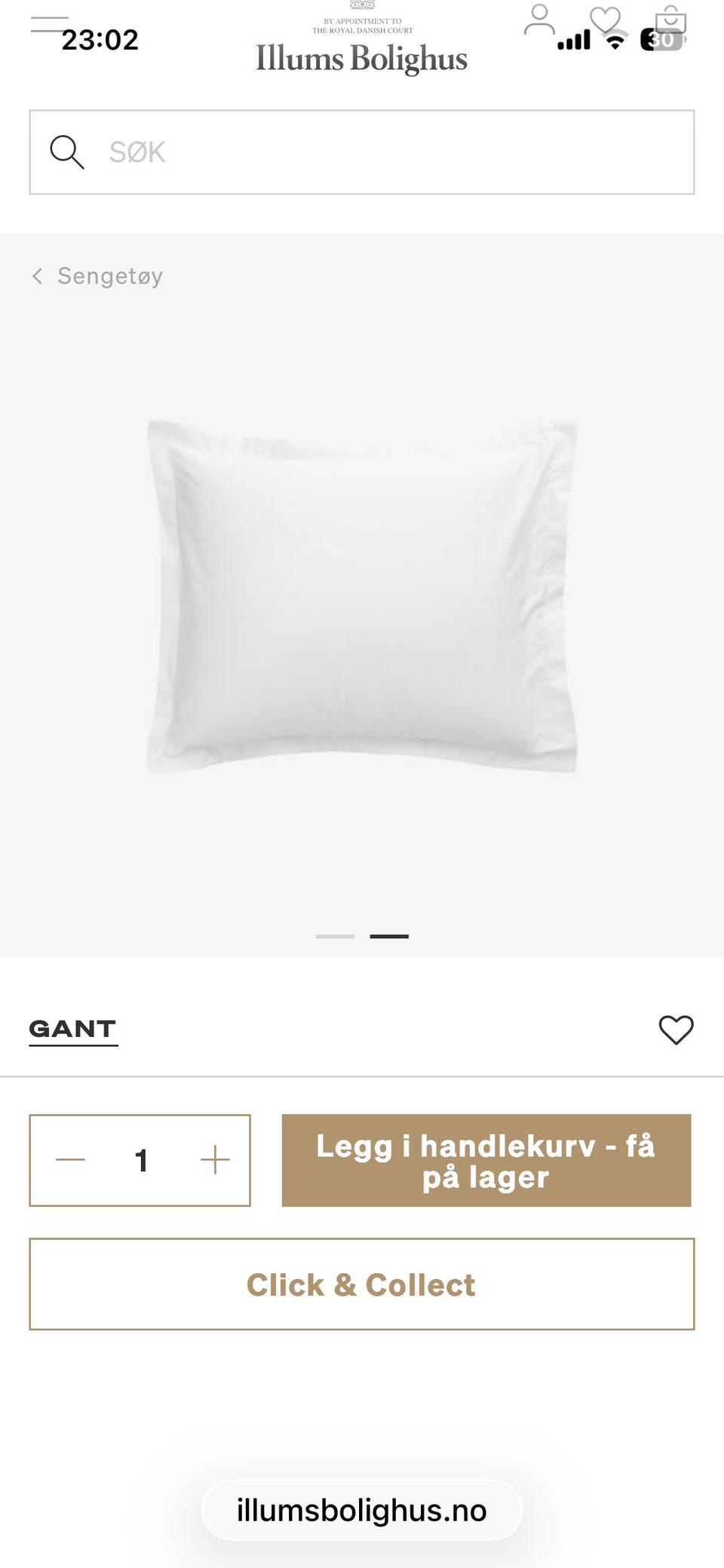Show the first product image indicator
Screen dimensions: 724x1568
point(335,936)
